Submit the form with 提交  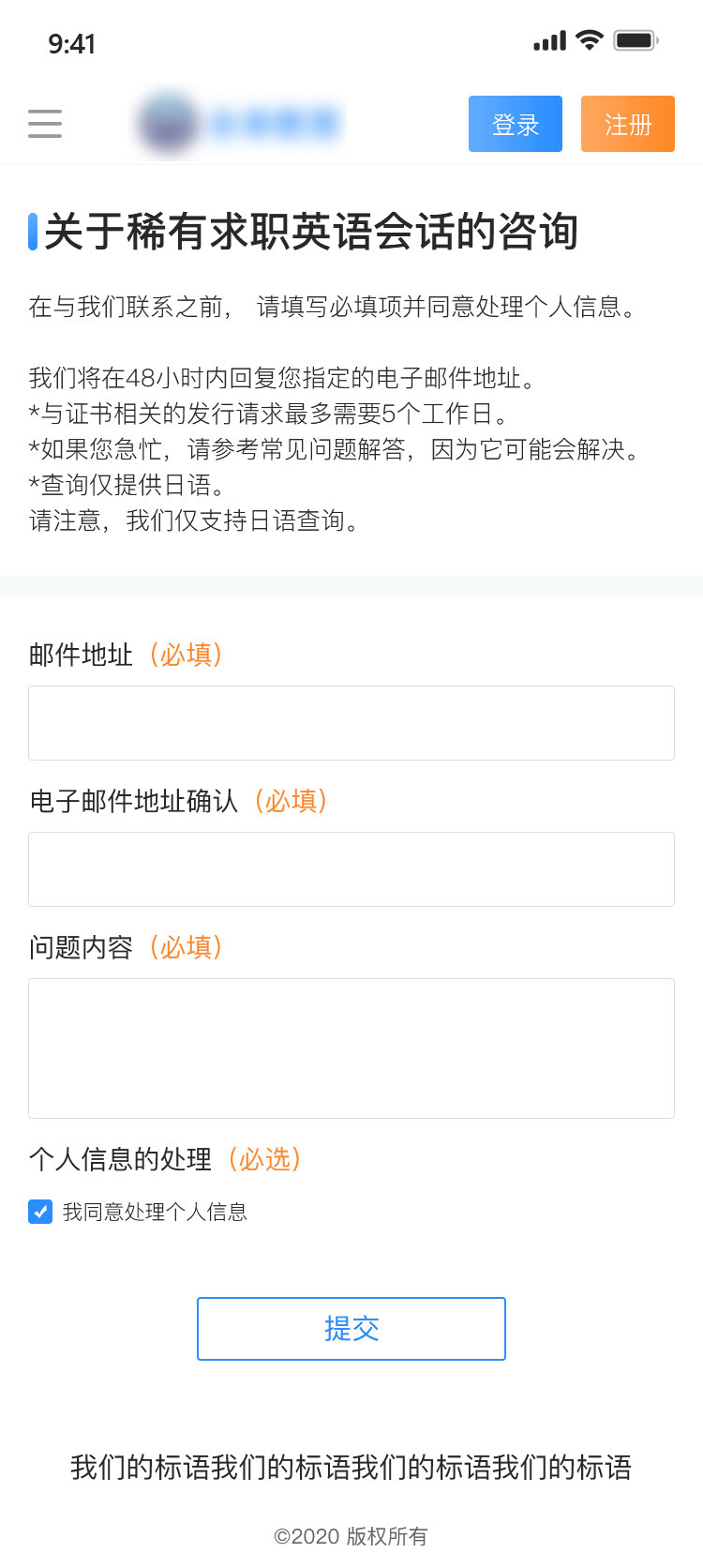pyautogui.click(x=351, y=1329)
